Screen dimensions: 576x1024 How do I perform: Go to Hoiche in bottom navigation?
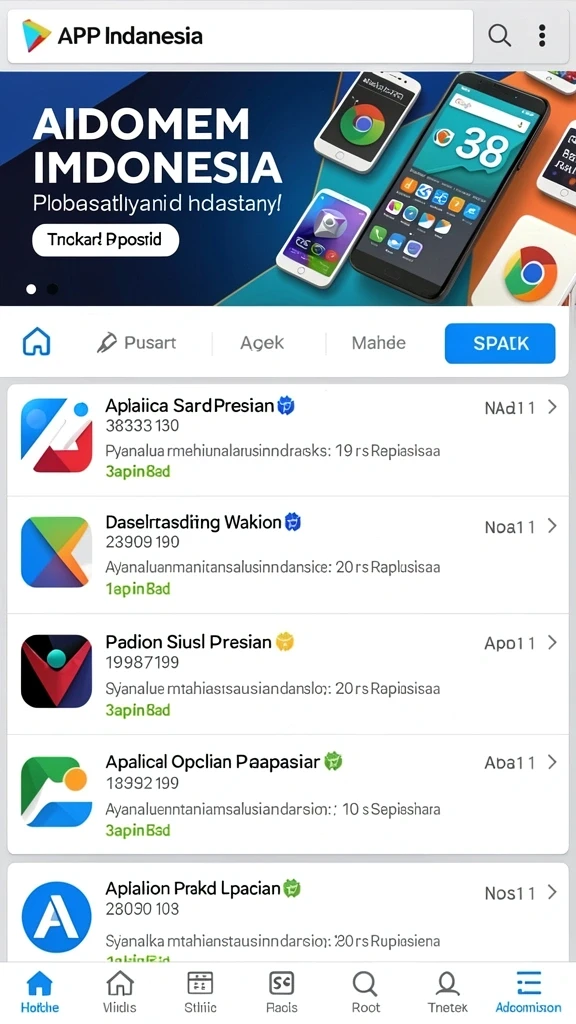[40, 991]
